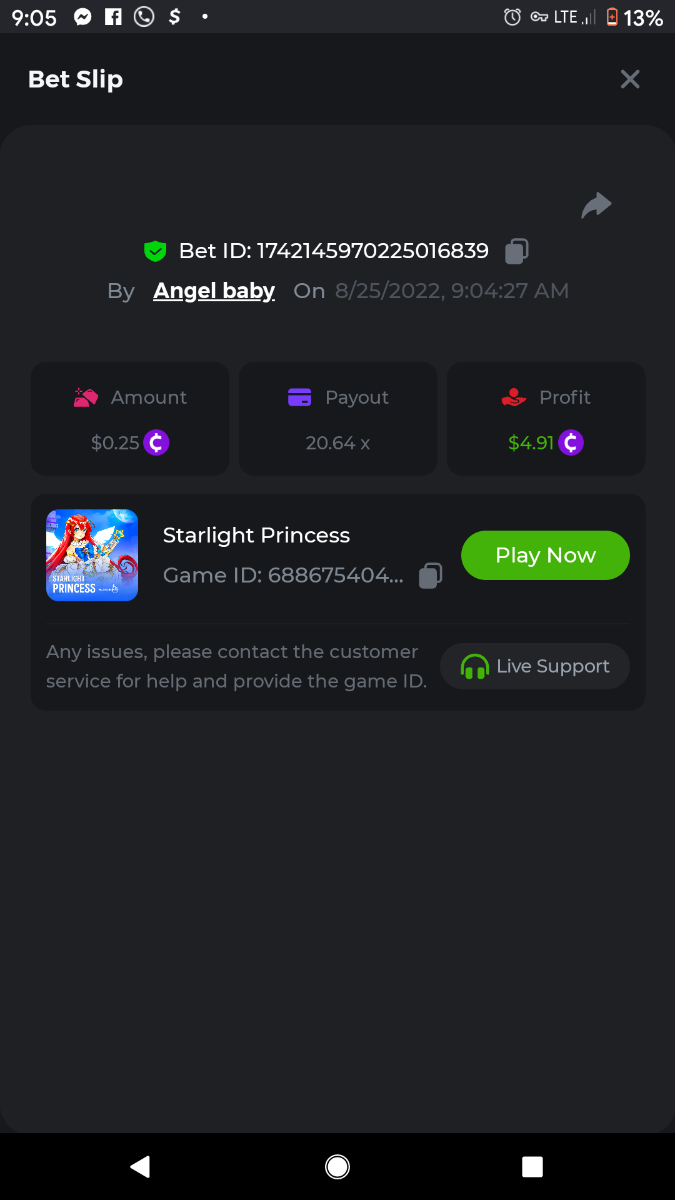Screen dimensions: 675x1200
Task: Tap Play Now for Starlight Princess
Action: [545, 555]
